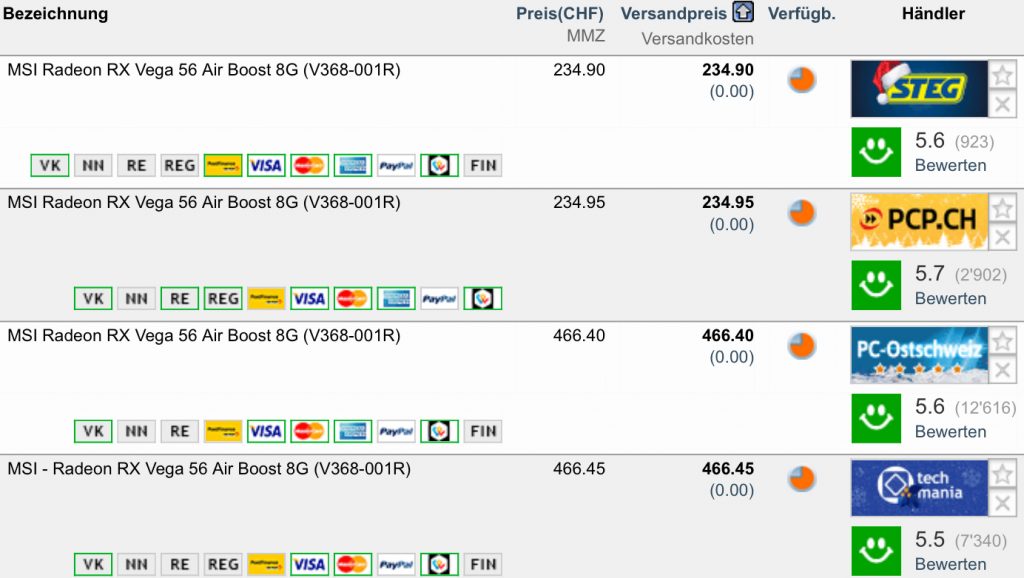Open the smiley rating of PCP.CH

tap(876, 285)
